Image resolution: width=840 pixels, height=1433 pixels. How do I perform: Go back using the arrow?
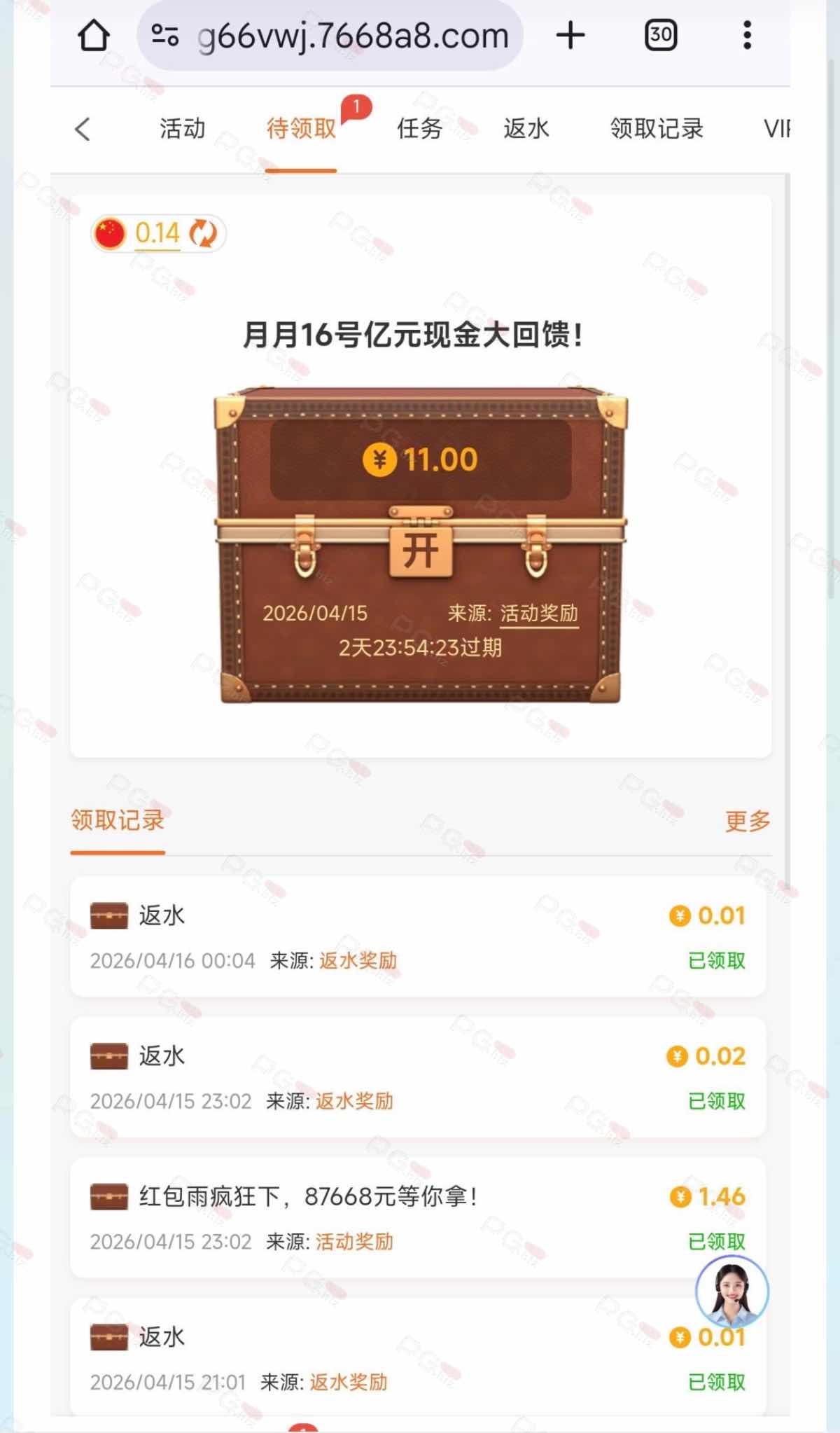(x=83, y=129)
